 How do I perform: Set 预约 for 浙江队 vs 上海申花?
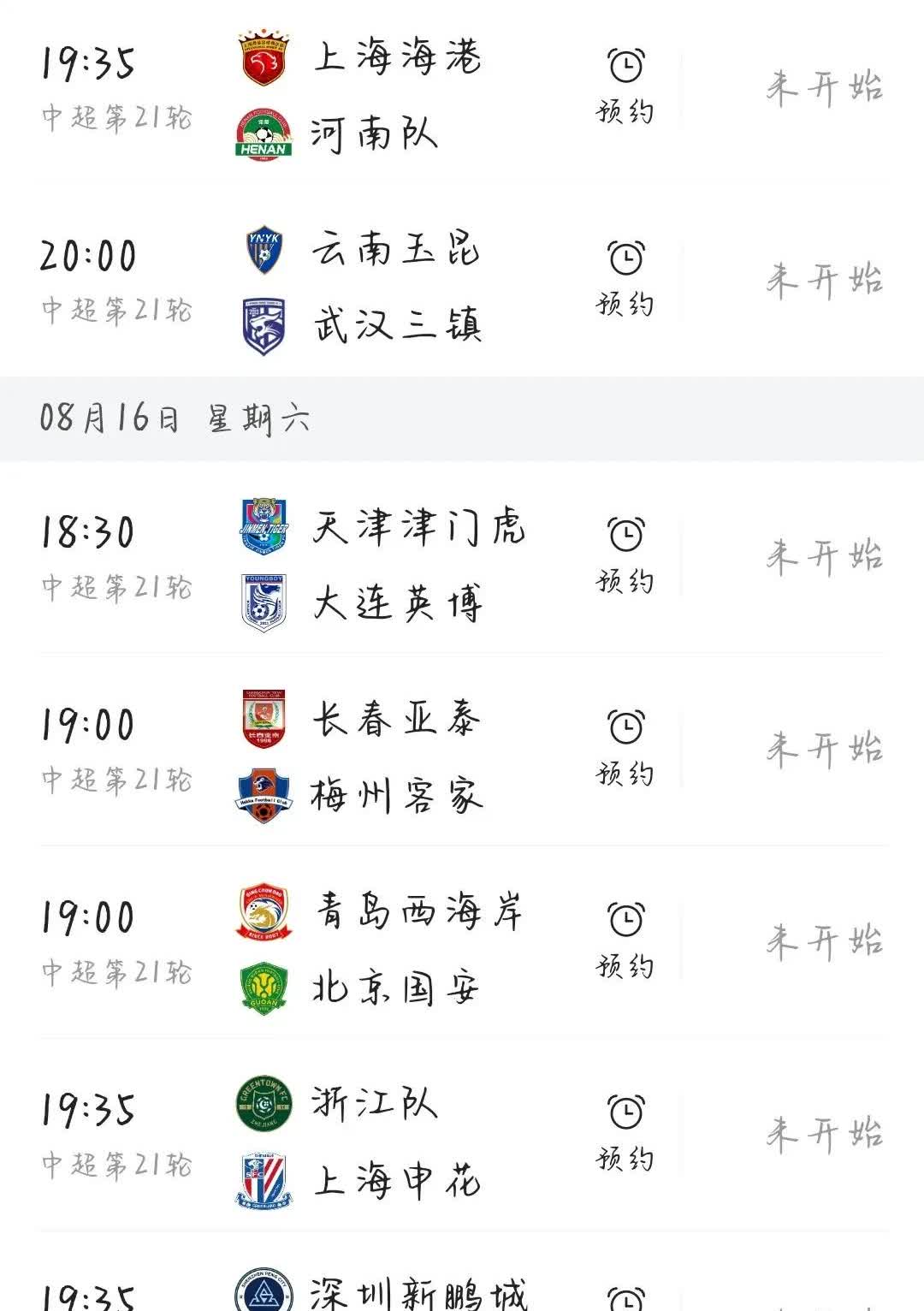pyautogui.click(x=625, y=1134)
